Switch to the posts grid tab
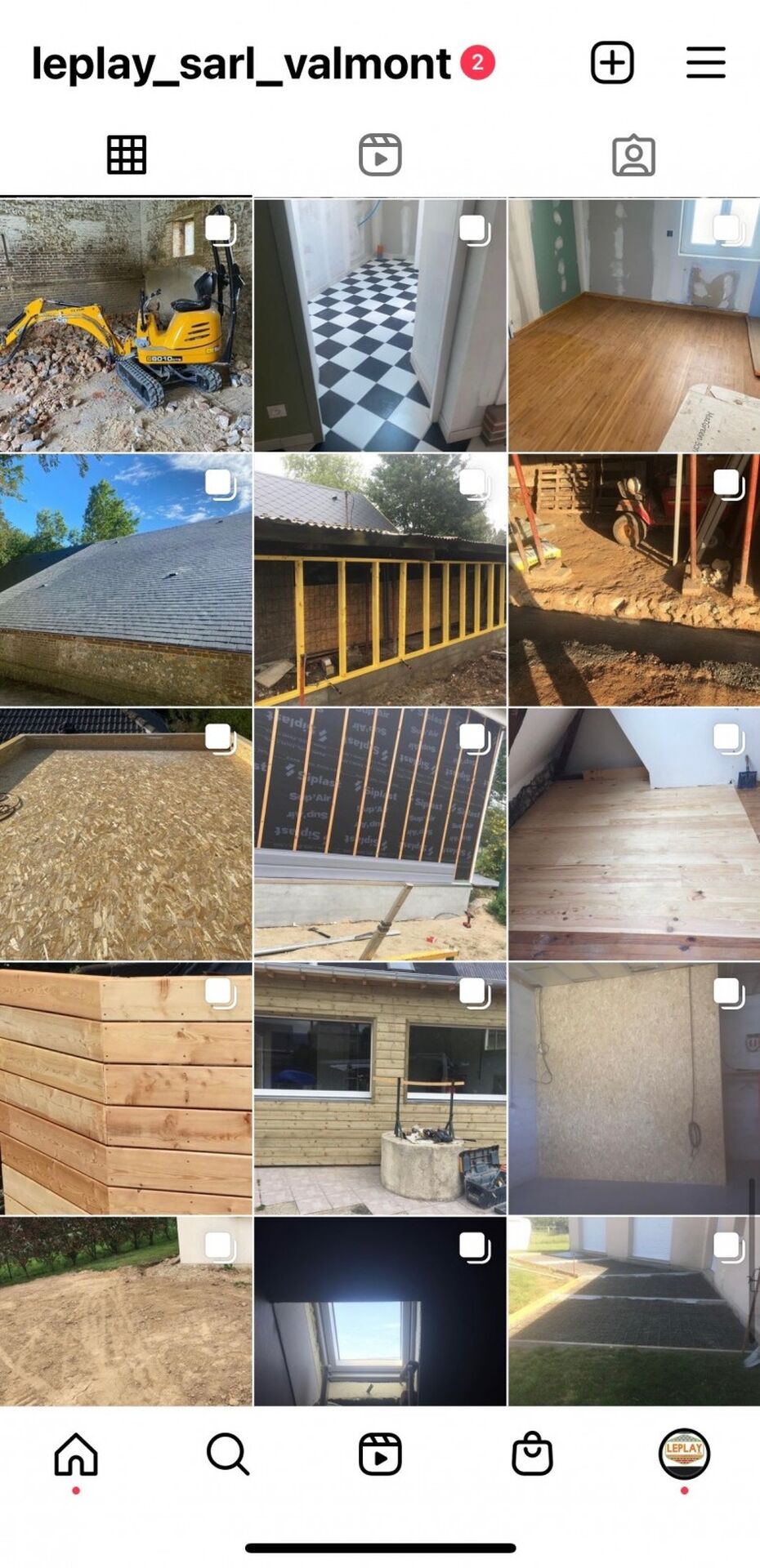This screenshot has width=760, height=1568. point(127,155)
